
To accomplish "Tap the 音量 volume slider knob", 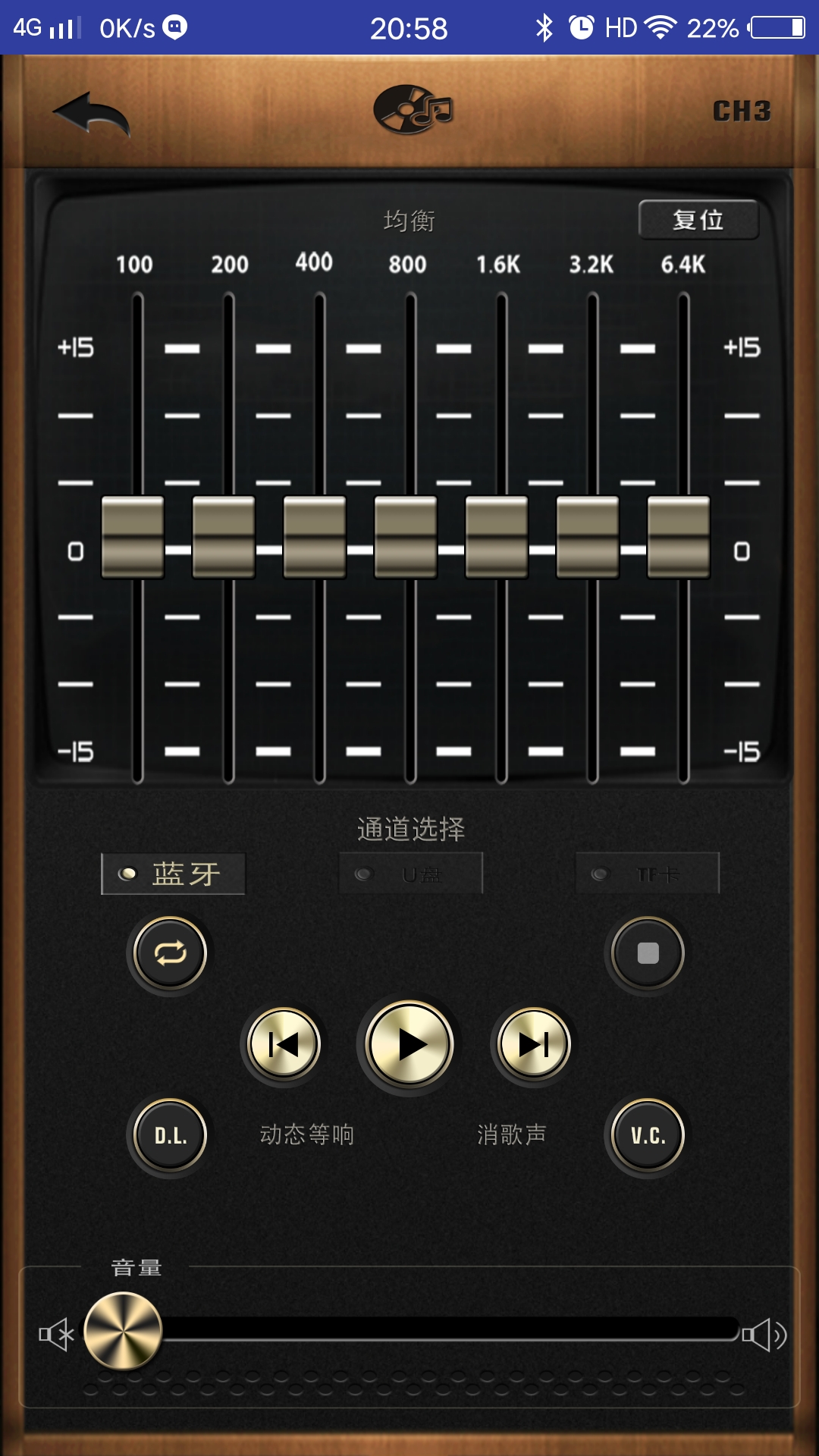I will (x=123, y=1332).
